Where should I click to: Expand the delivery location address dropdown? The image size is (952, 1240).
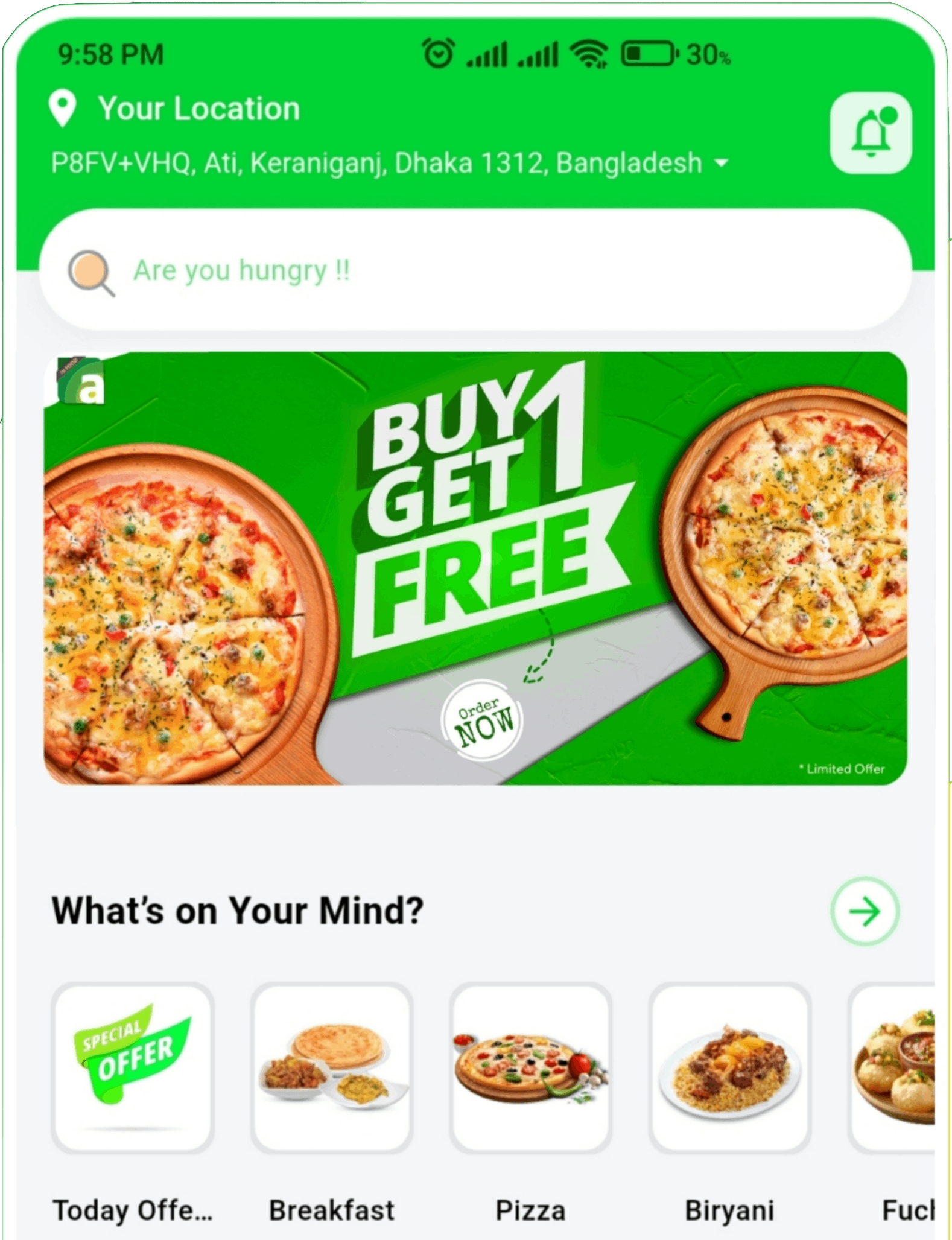(x=720, y=163)
